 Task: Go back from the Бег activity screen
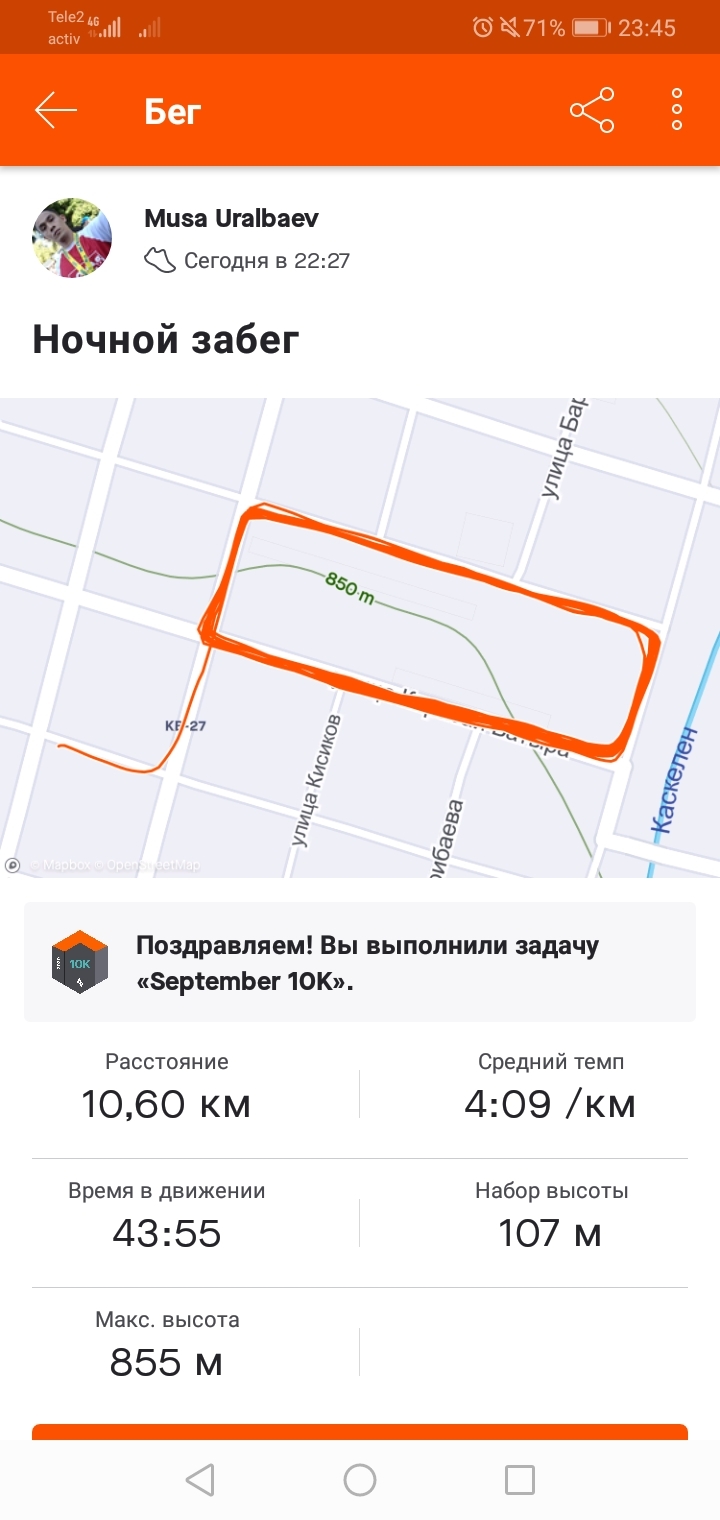pyautogui.click(x=56, y=110)
